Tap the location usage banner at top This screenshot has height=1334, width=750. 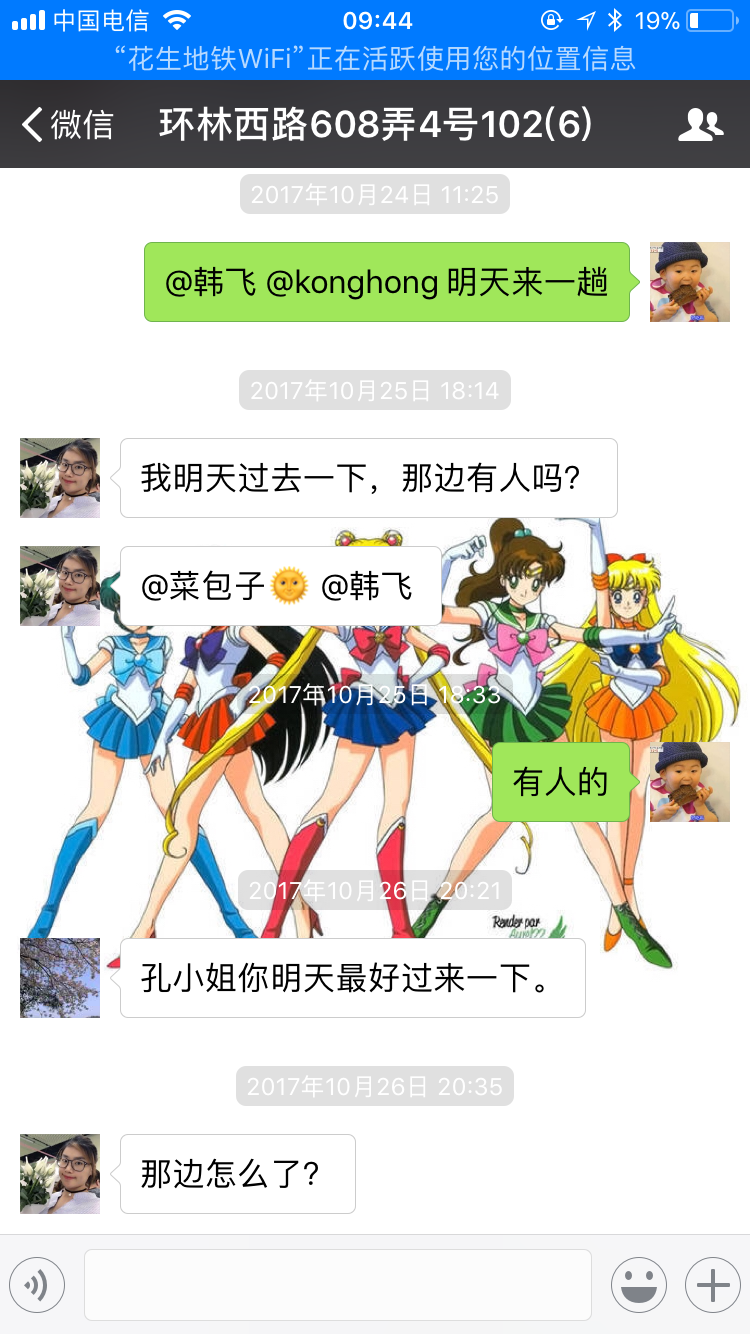tap(375, 58)
